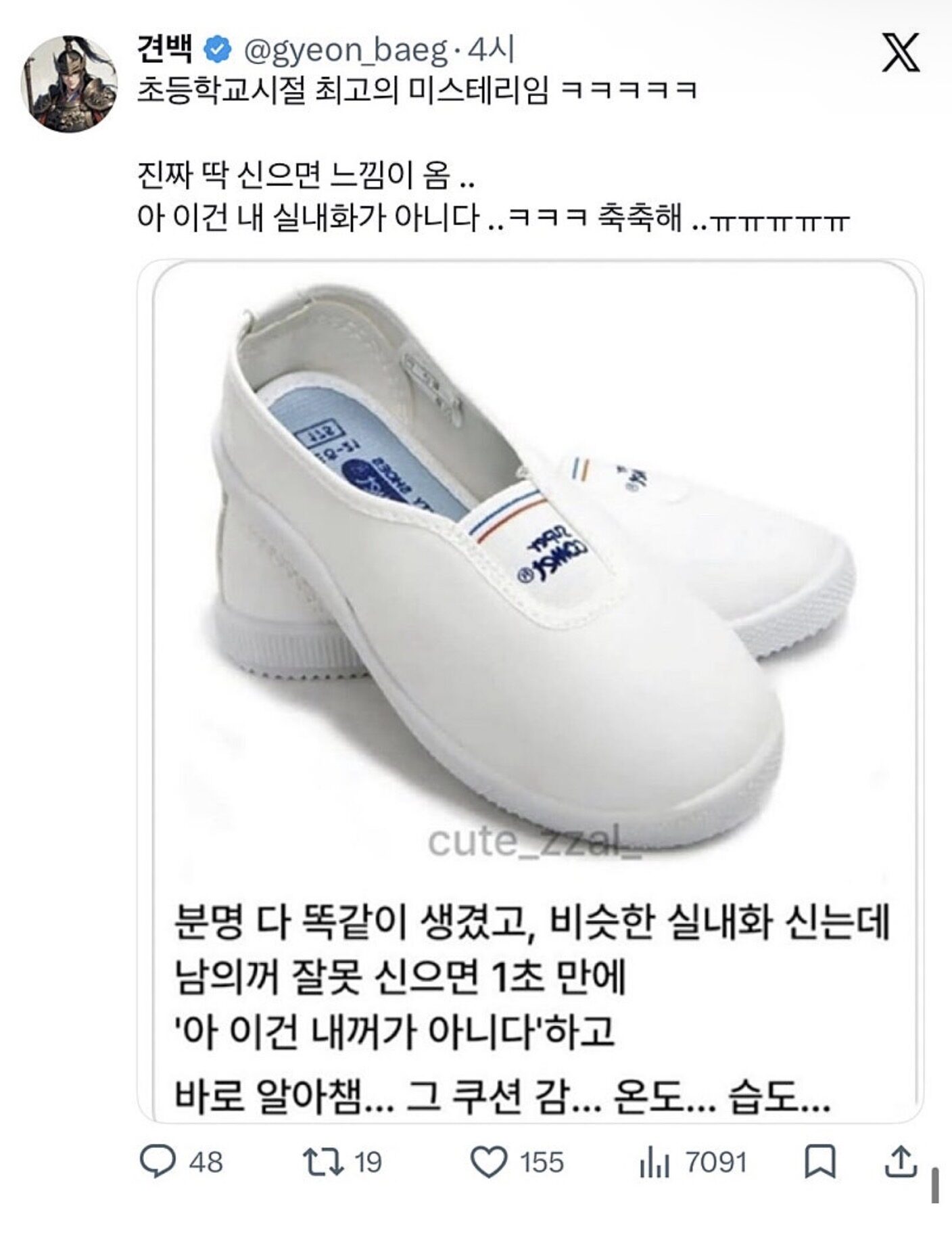
Task: Reply to 견백's post
Action: 157,1162
